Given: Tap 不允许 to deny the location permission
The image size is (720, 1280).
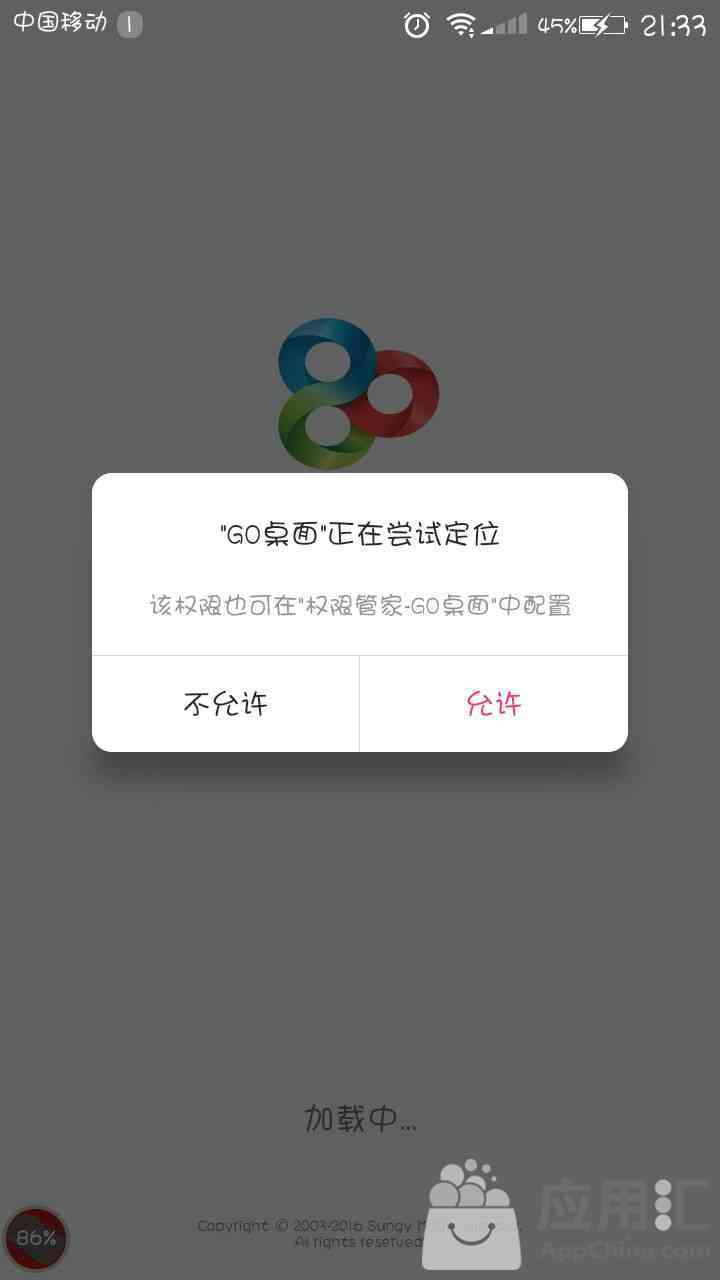Looking at the screenshot, I should coord(226,704).
